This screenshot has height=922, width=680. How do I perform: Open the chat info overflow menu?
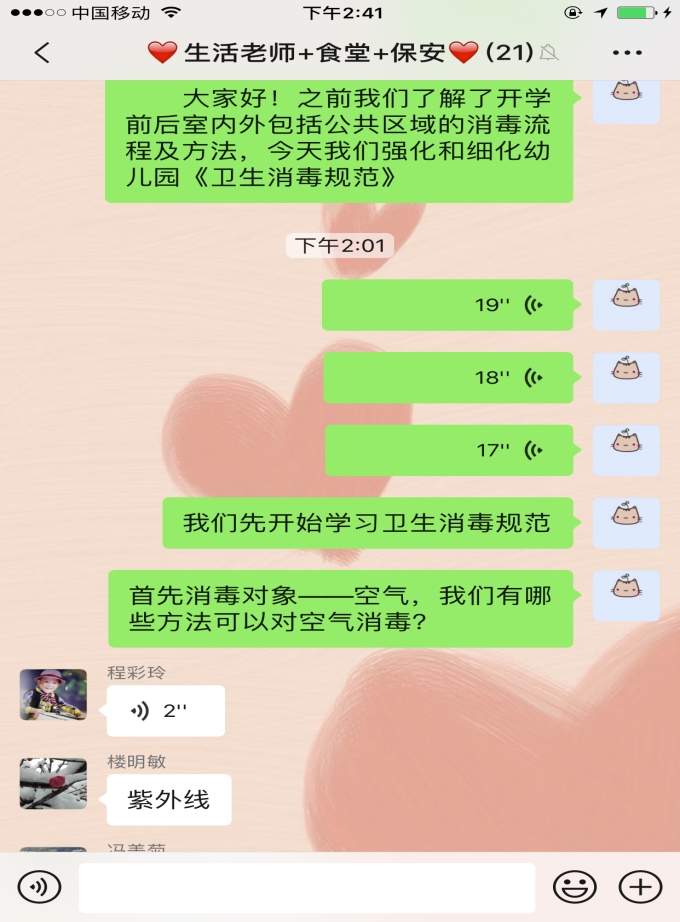pyautogui.click(x=627, y=53)
